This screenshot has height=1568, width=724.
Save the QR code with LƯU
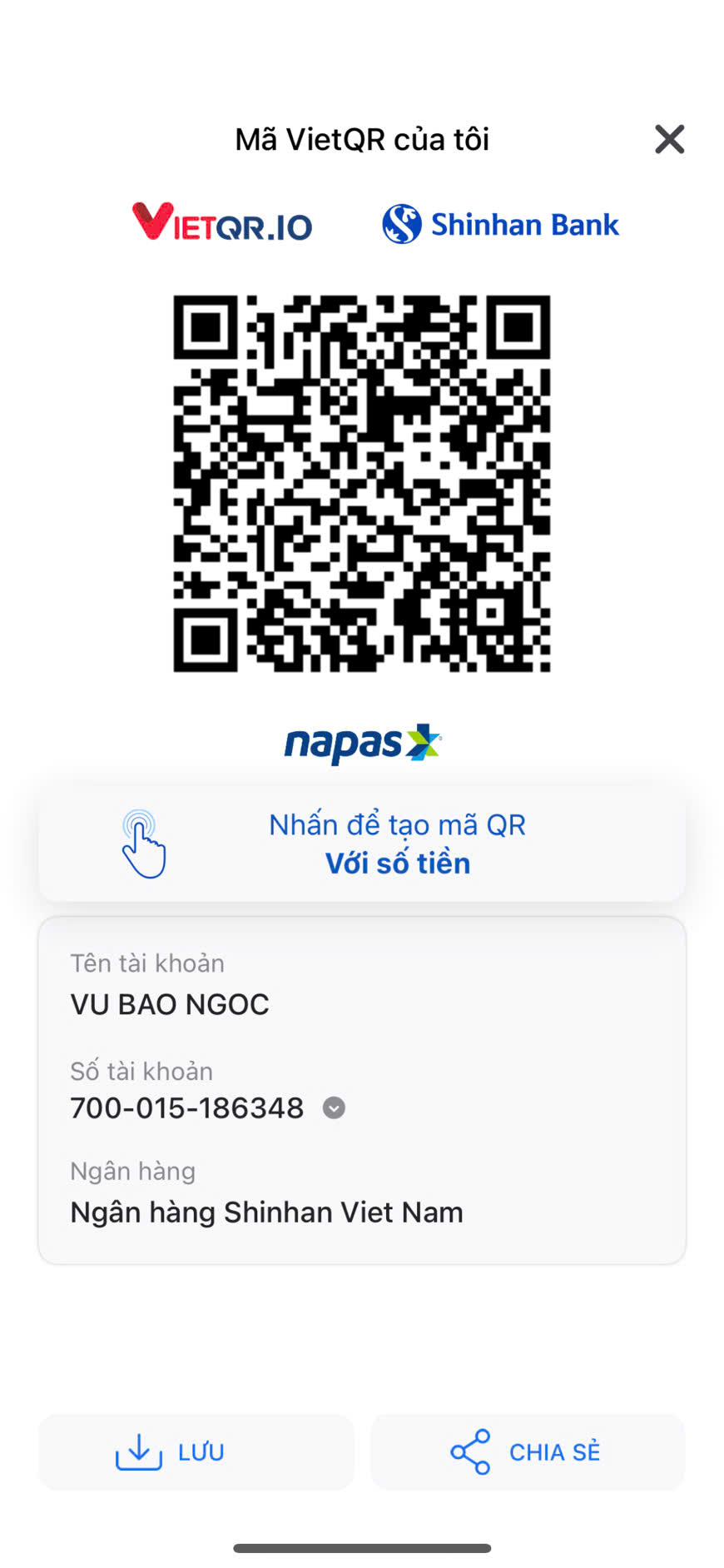(x=196, y=1451)
